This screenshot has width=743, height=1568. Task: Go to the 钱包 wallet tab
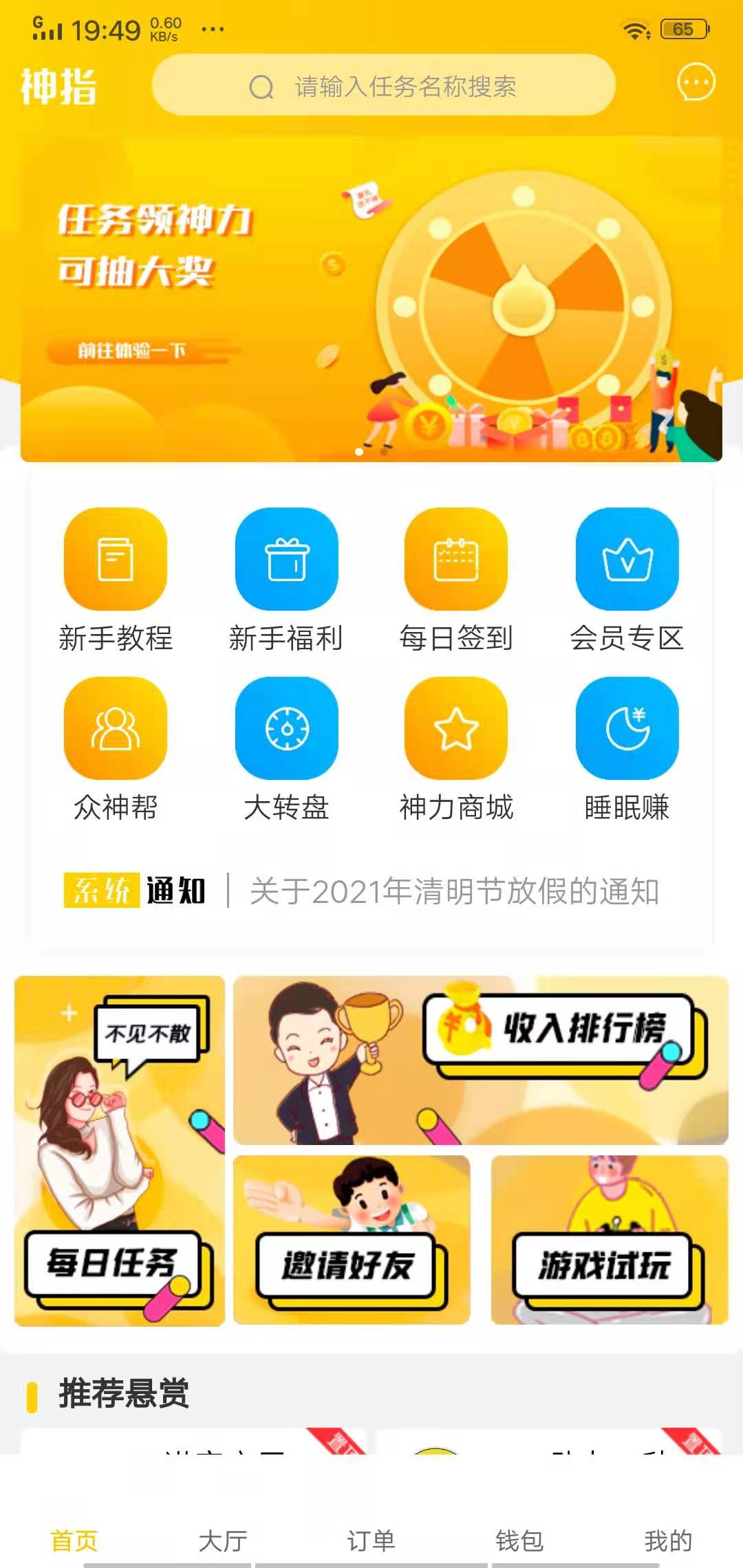pyautogui.click(x=519, y=1540)
